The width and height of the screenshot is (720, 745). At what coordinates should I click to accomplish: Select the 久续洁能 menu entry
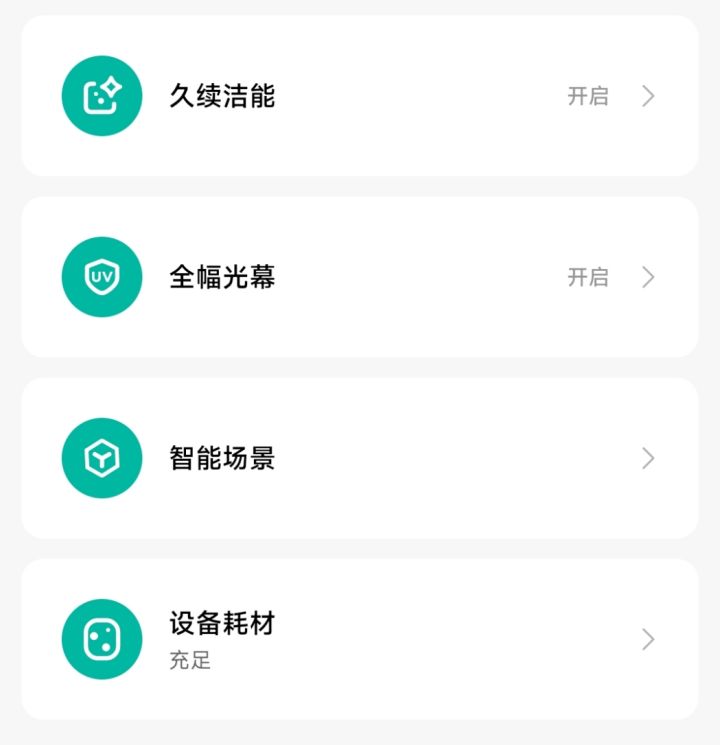222,95
